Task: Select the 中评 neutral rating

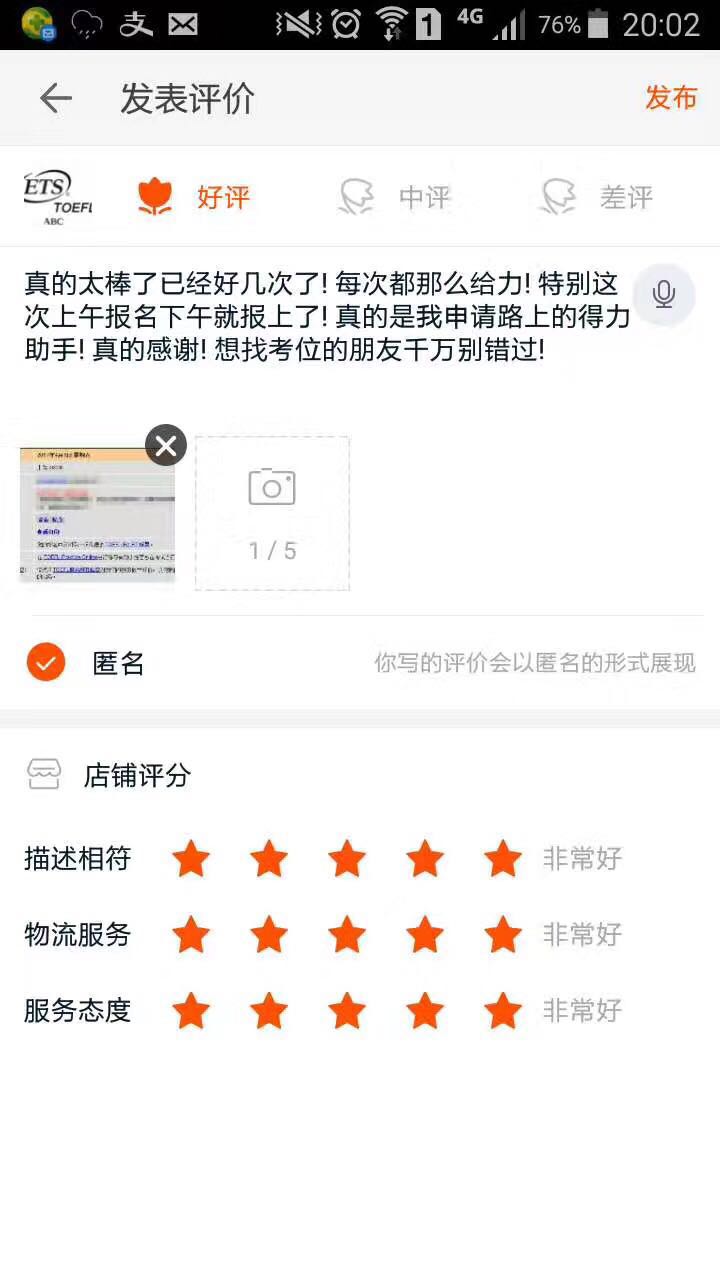Action: coord(397,197)
